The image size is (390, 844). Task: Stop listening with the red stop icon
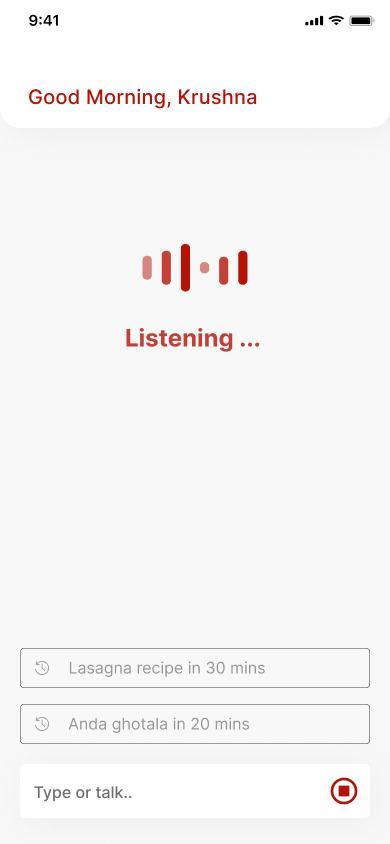pyautogui.click(x=344, y=791)
